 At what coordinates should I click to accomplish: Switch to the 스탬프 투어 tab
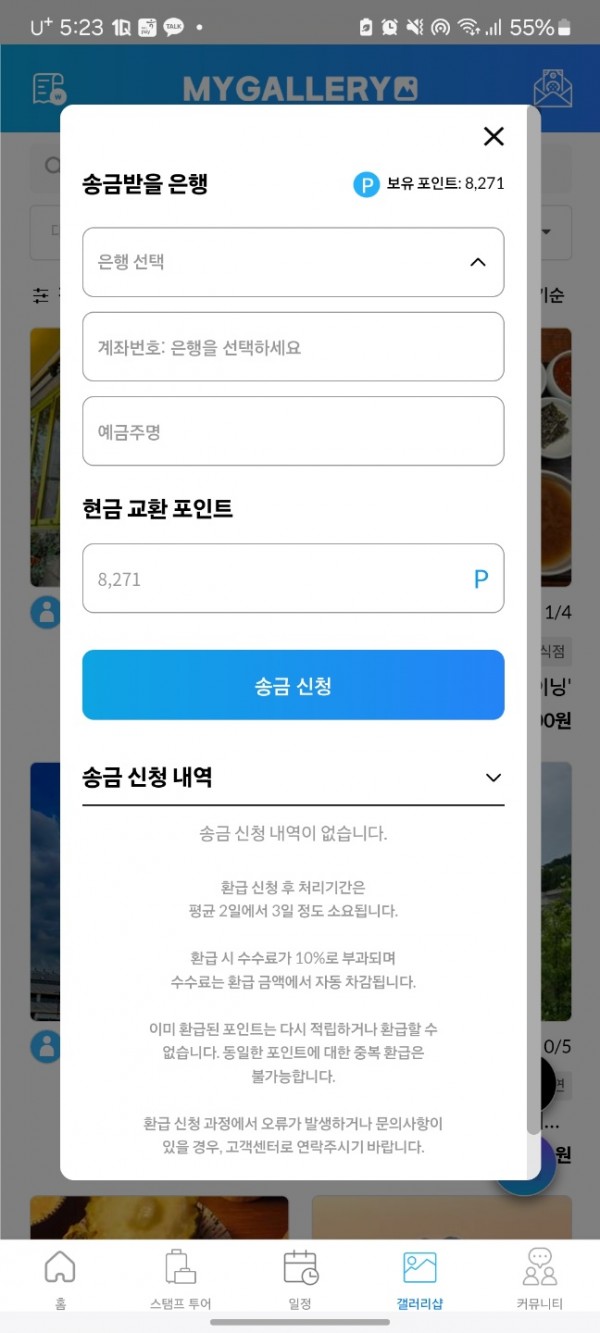(x=180, y=1278)
